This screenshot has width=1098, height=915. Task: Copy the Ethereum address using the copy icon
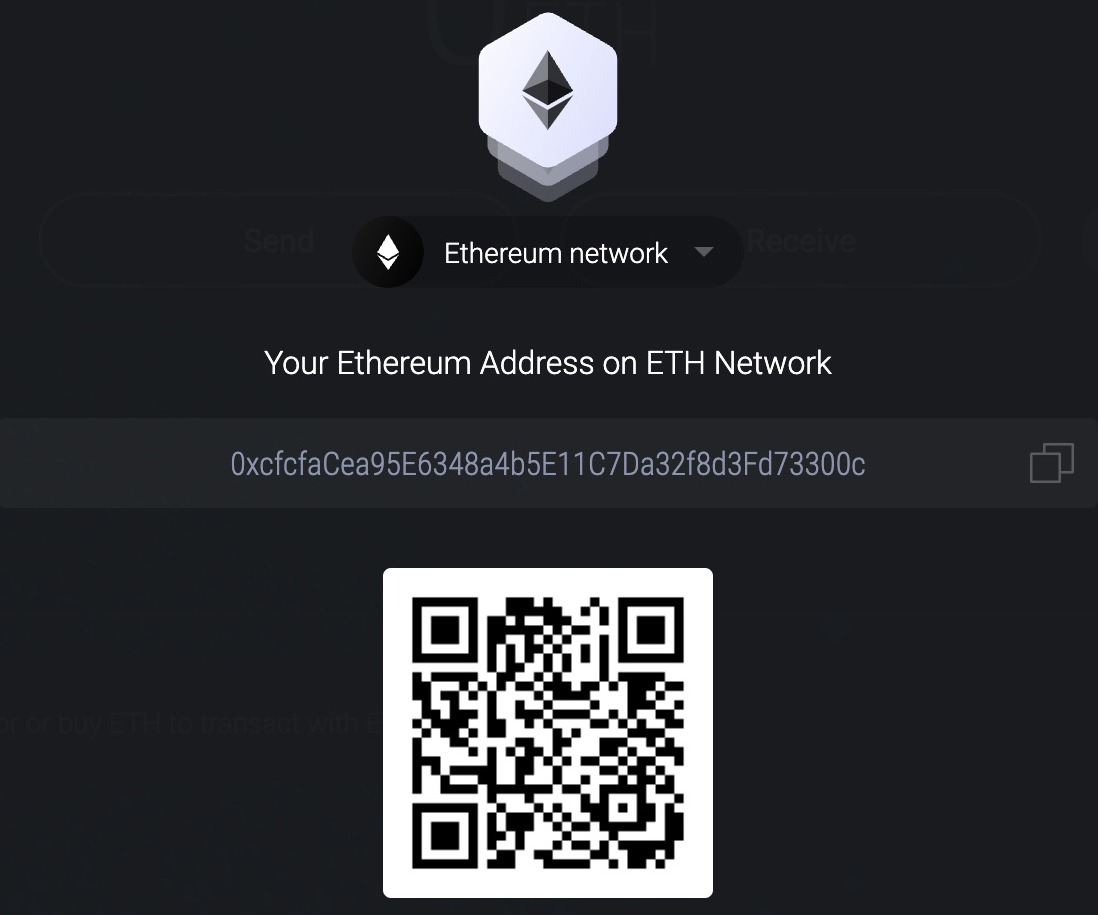1051,463
